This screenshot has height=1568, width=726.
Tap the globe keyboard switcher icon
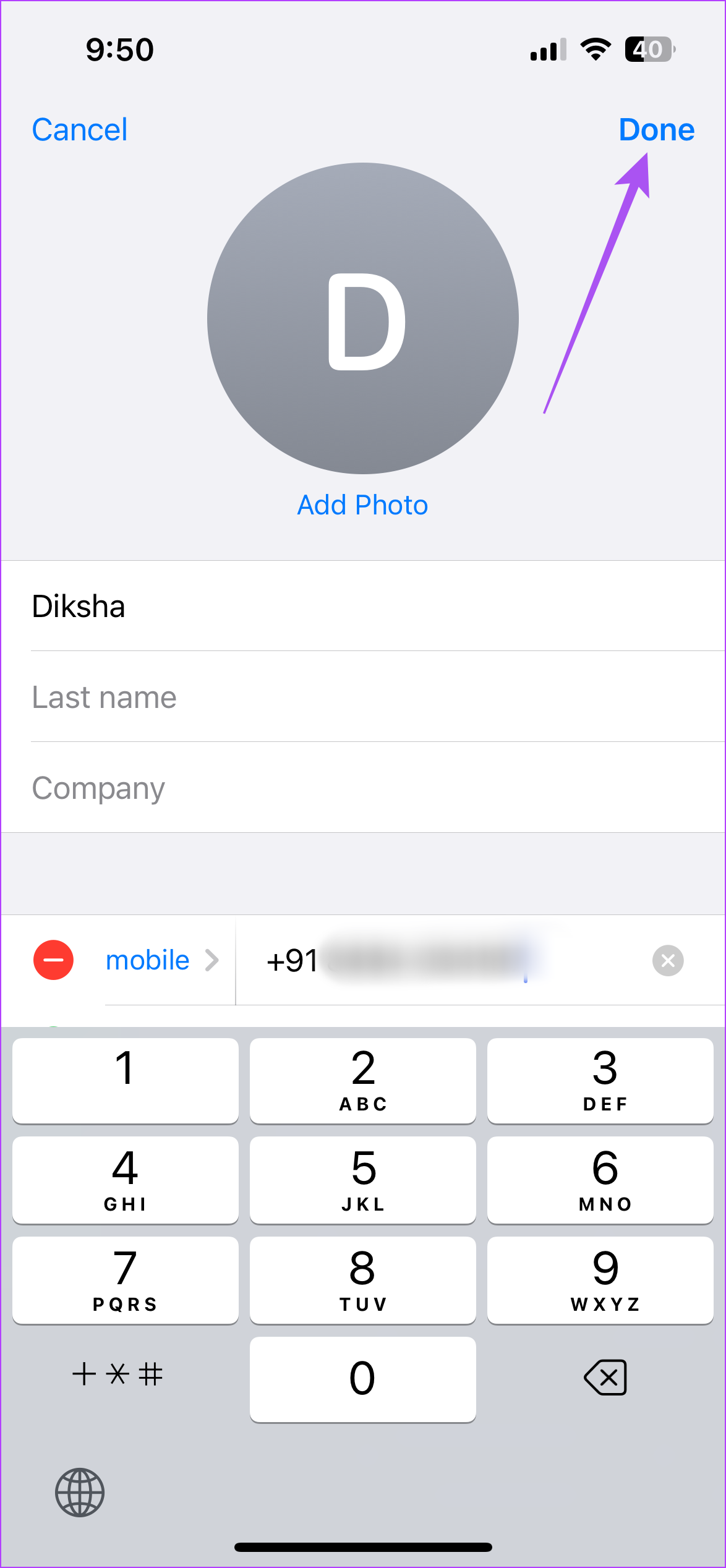[x=79, y=1493]
